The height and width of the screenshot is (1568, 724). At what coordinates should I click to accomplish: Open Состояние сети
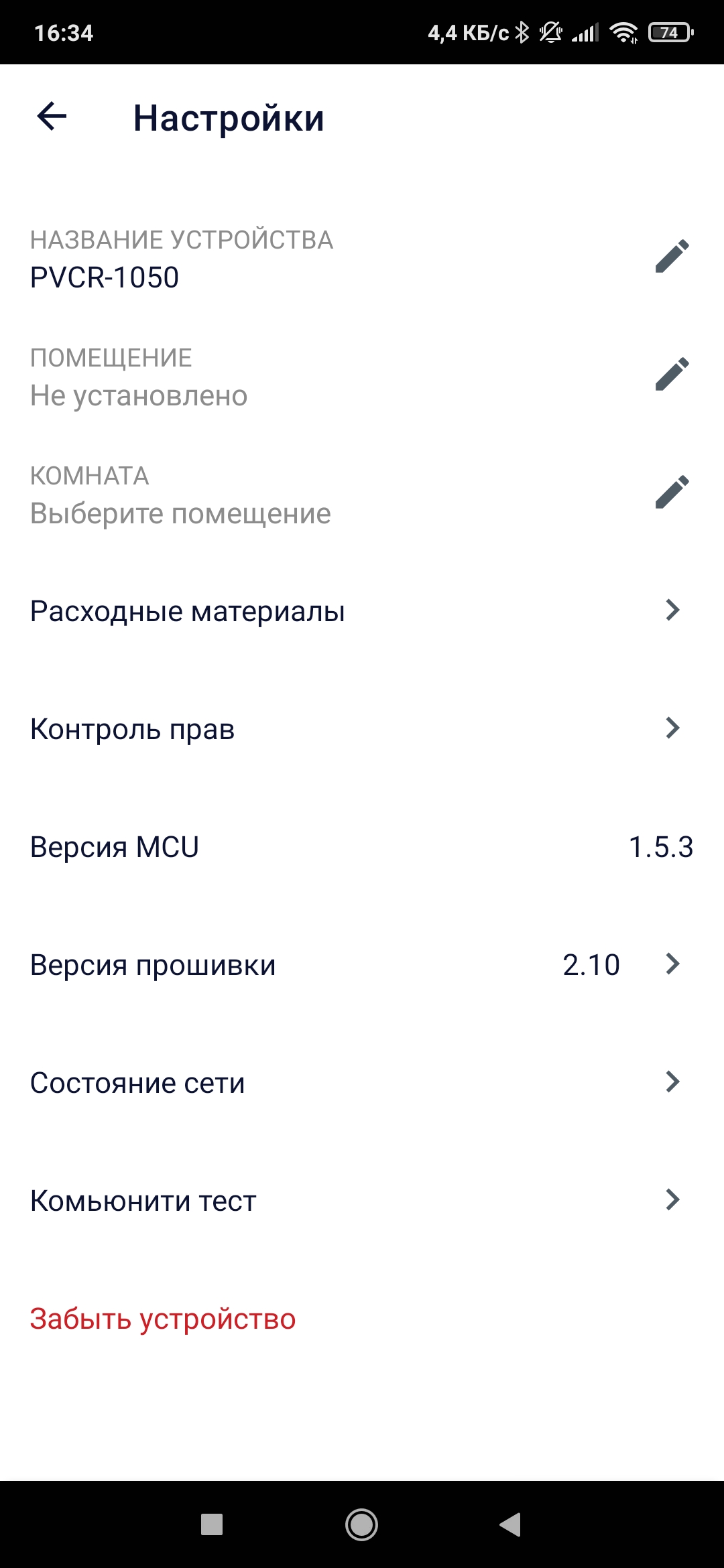(362, 1083)
